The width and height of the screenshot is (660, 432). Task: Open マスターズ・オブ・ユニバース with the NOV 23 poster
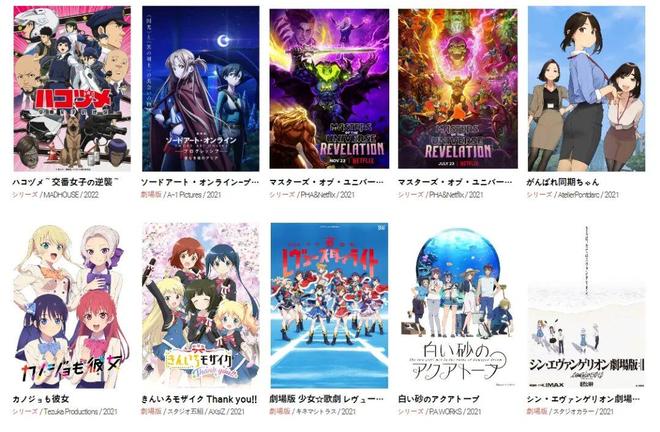[329, 89]
